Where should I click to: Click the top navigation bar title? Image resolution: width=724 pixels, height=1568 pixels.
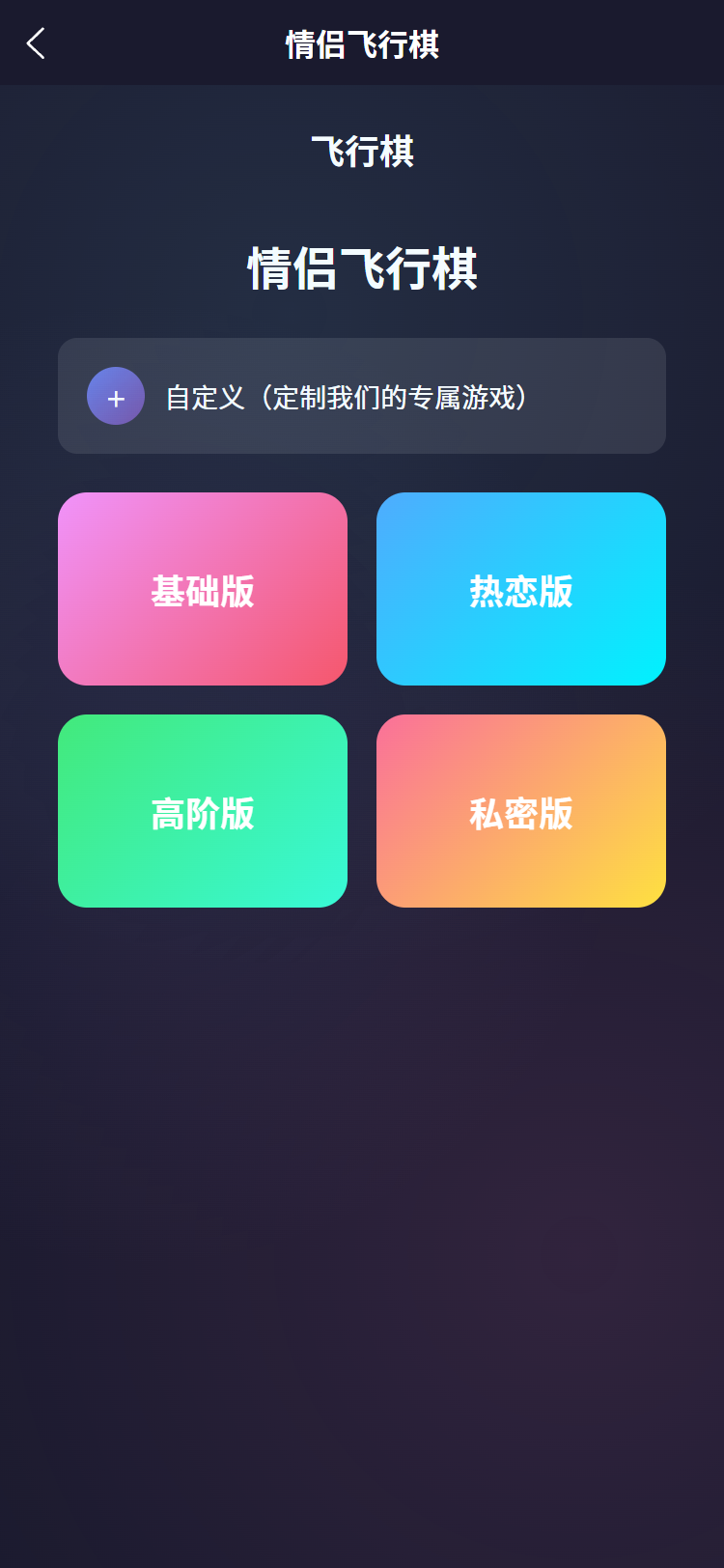362,43
